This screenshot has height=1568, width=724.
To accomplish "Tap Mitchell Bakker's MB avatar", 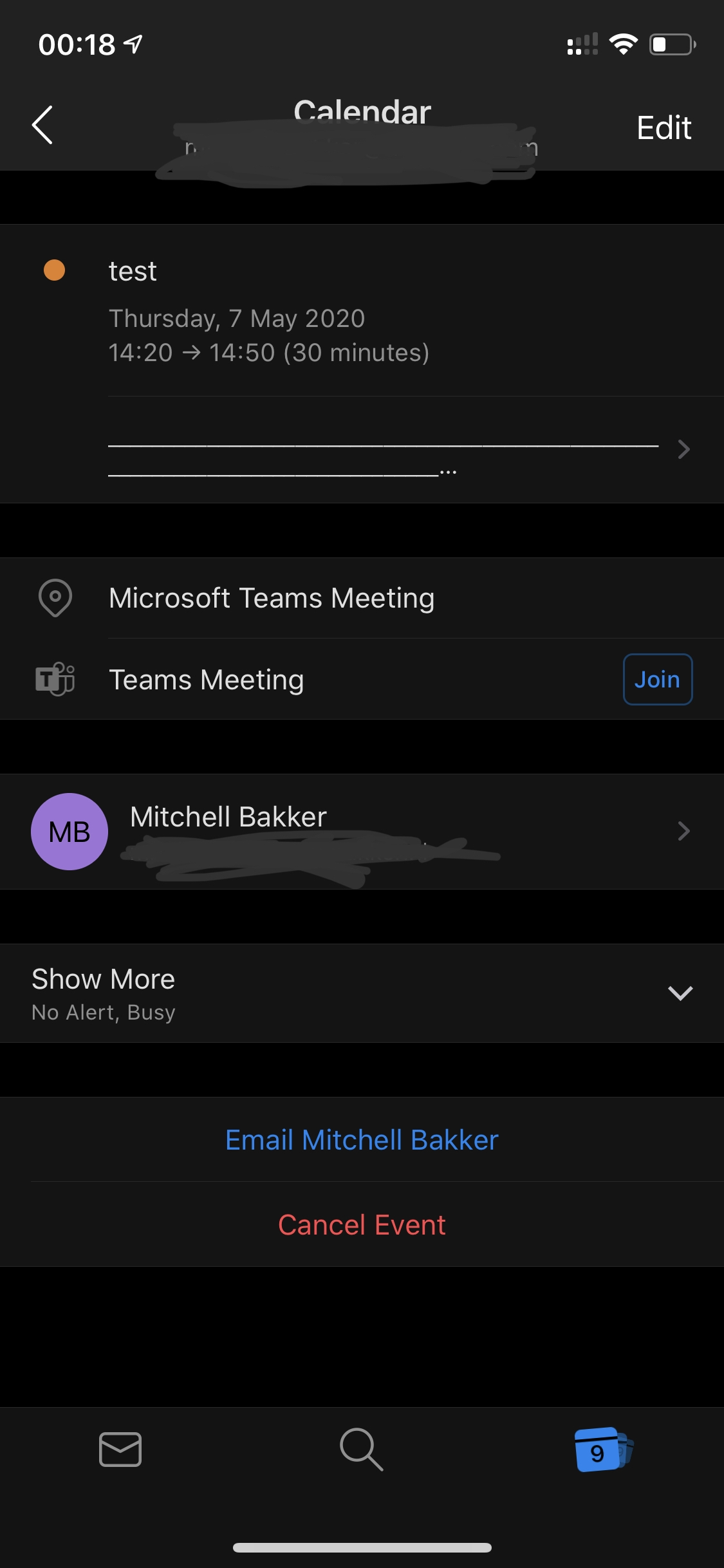I will point(69,831).
